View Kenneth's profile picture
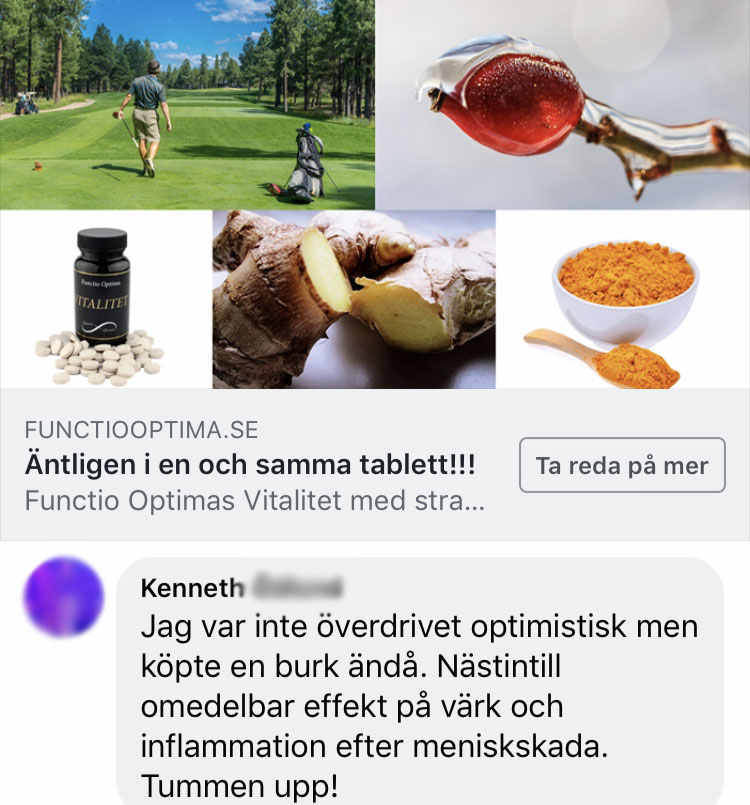The width and height of the screenshot is (750, 805). [x=62, y=598]
